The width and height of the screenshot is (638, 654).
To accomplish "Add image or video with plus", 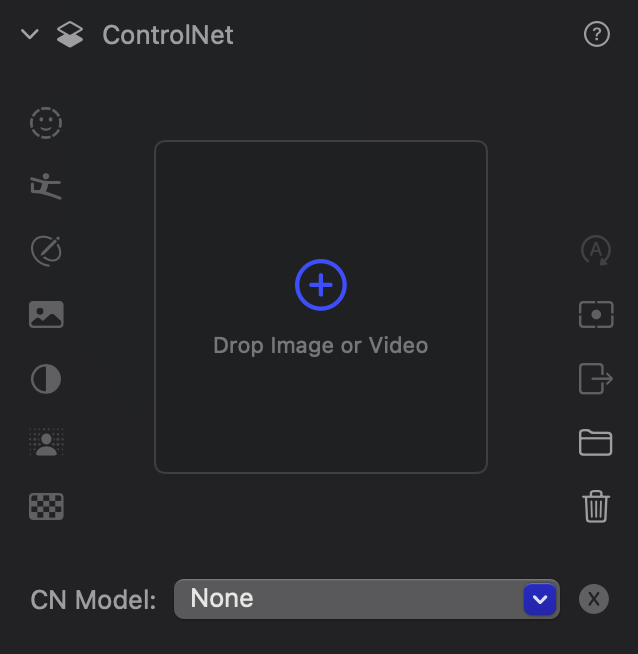I will (x=321, y=286).
